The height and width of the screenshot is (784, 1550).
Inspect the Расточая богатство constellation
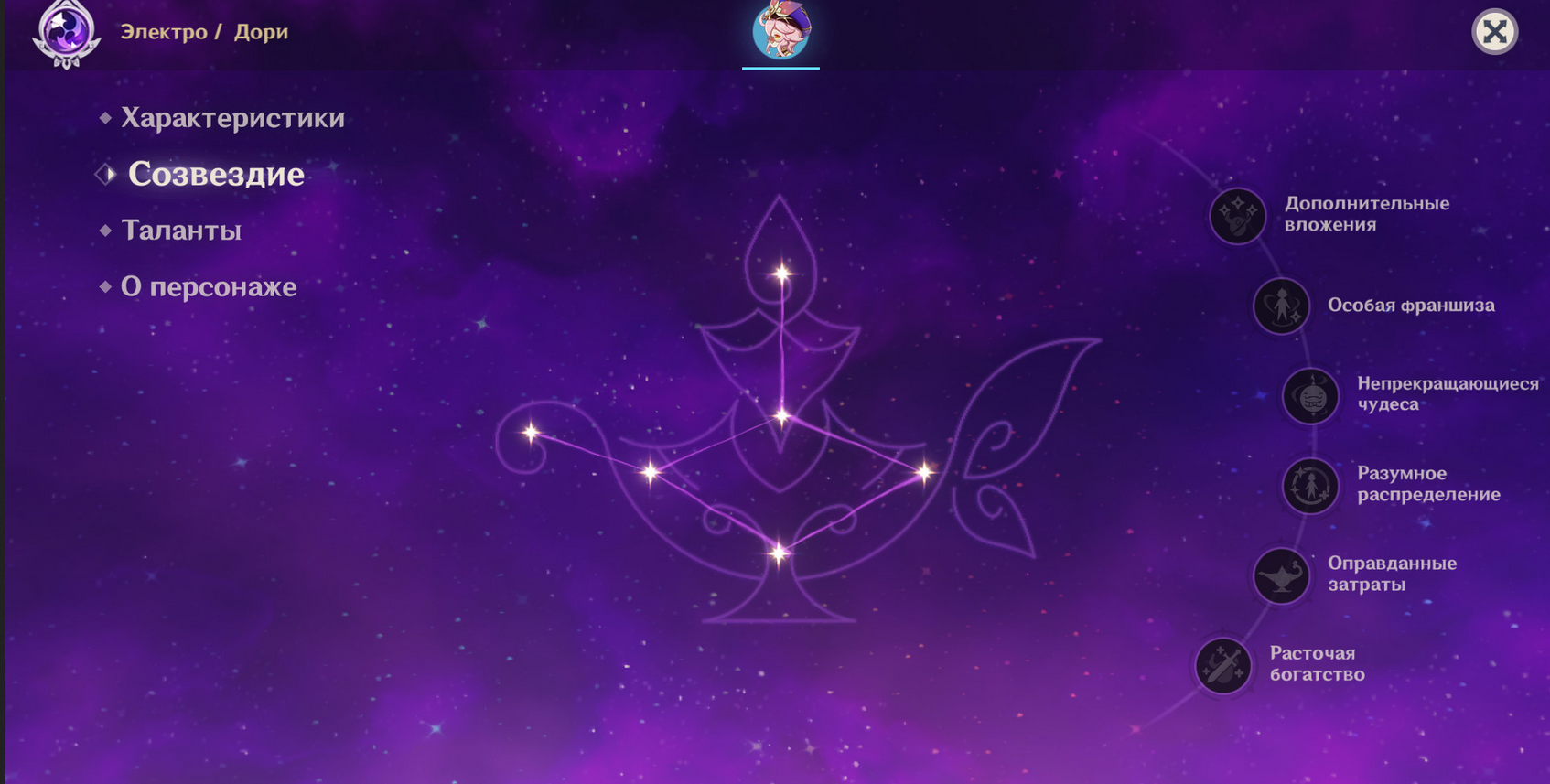tap(1223, 664)
